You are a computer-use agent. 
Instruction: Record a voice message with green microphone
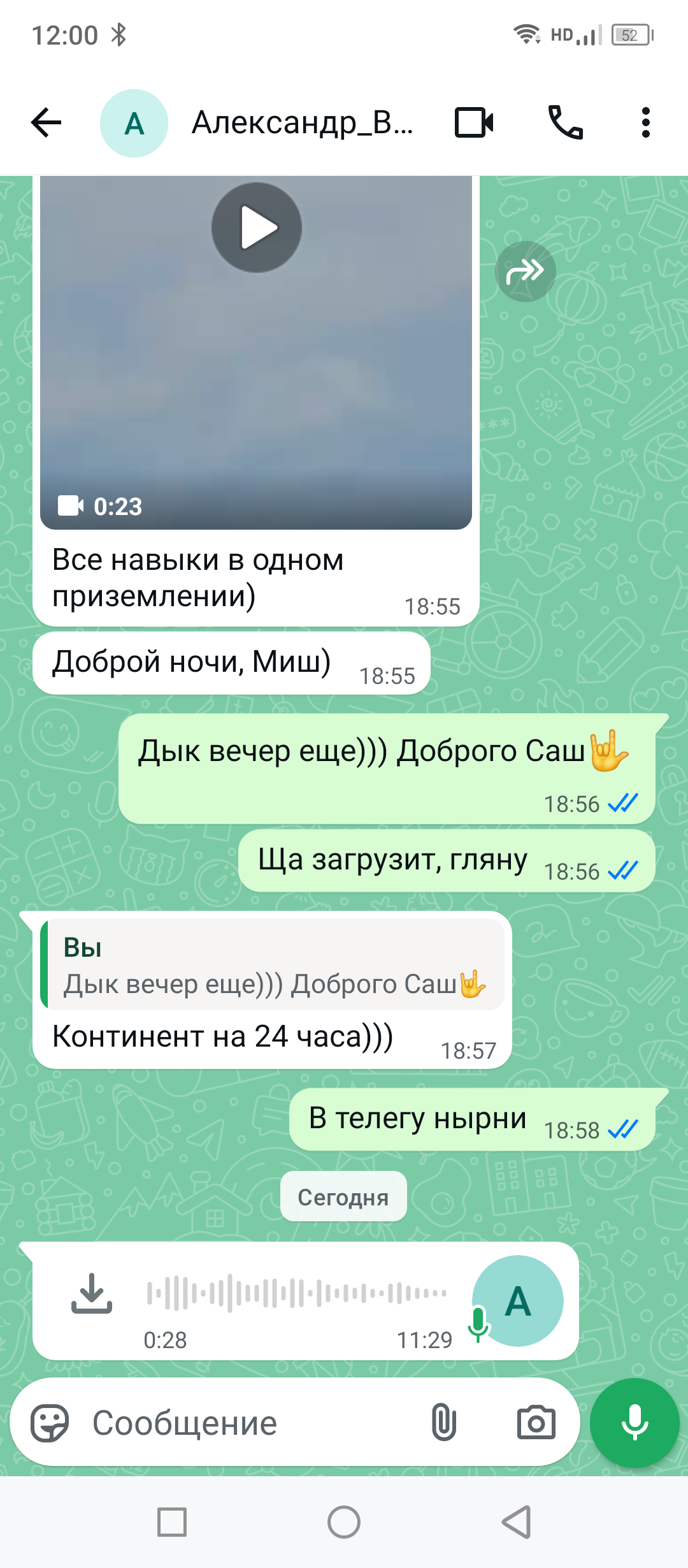(634, 1423)
